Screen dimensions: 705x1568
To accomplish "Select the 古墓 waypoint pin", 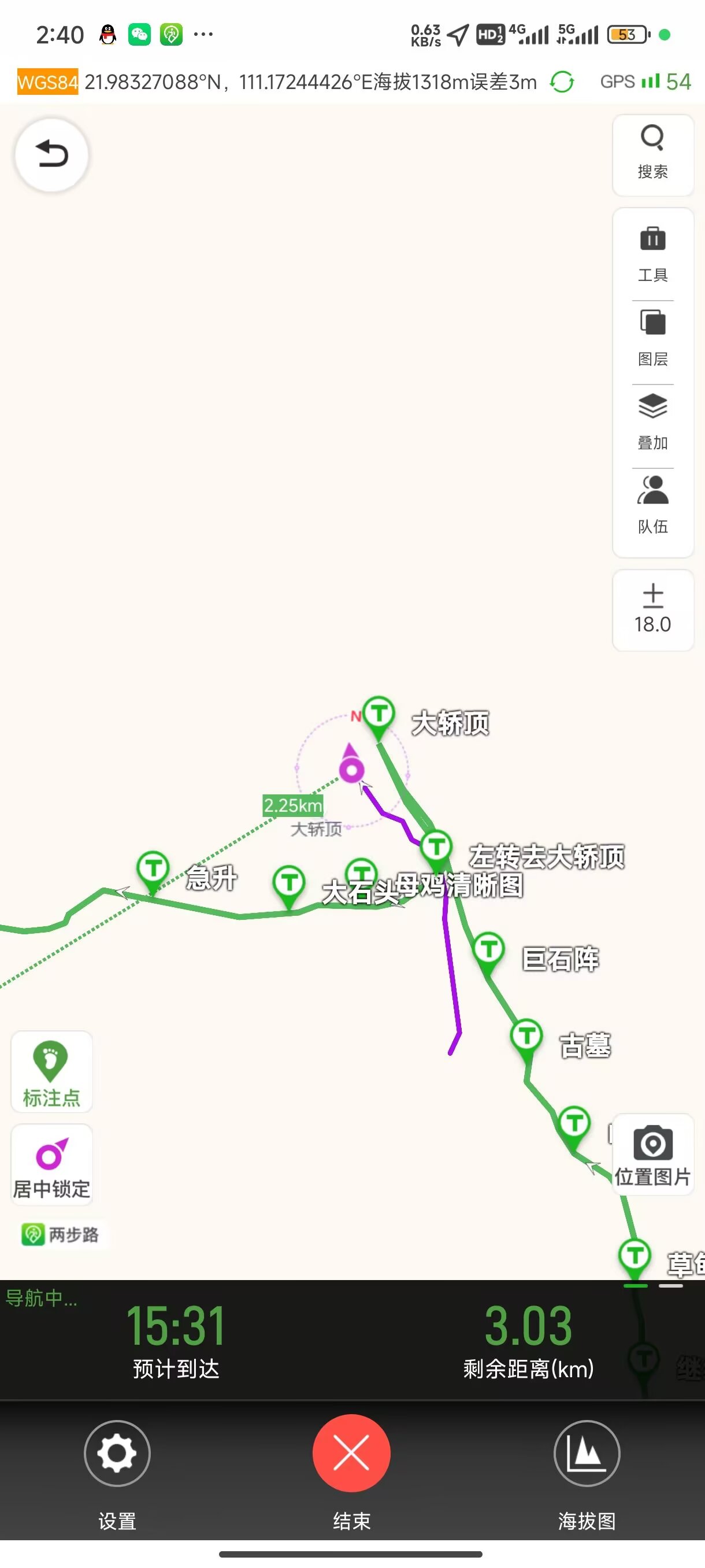I will tap(527, 1036).
